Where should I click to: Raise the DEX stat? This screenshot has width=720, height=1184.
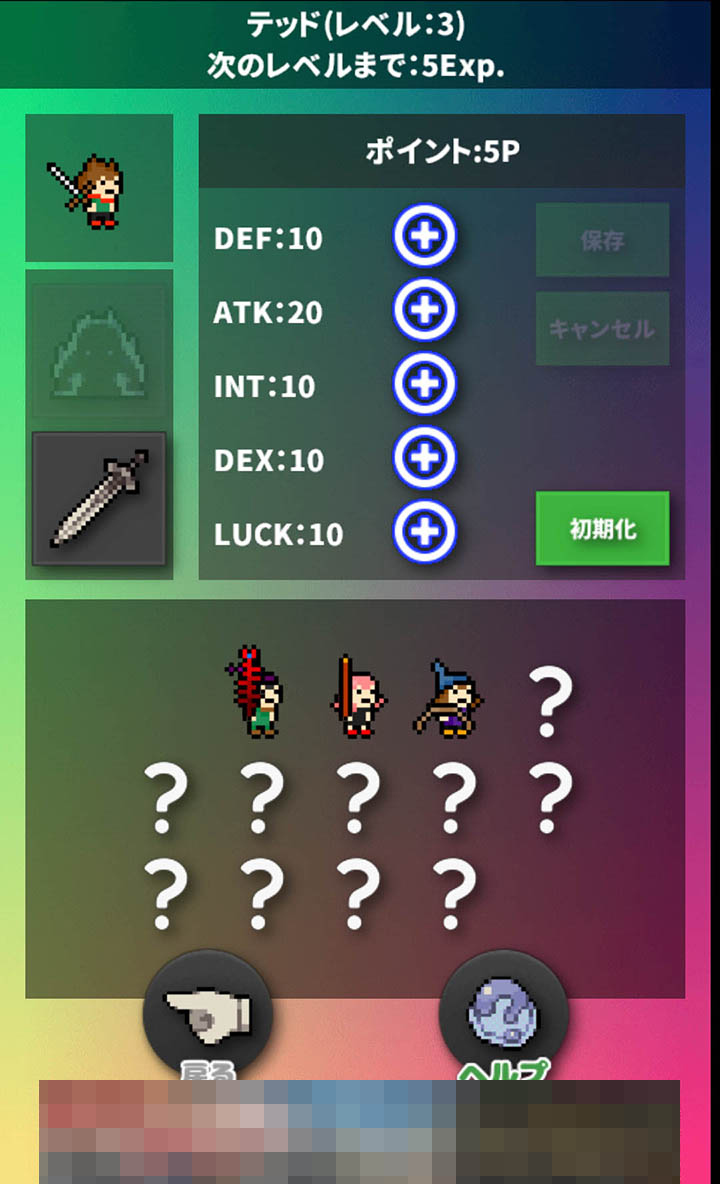point(424,458)
